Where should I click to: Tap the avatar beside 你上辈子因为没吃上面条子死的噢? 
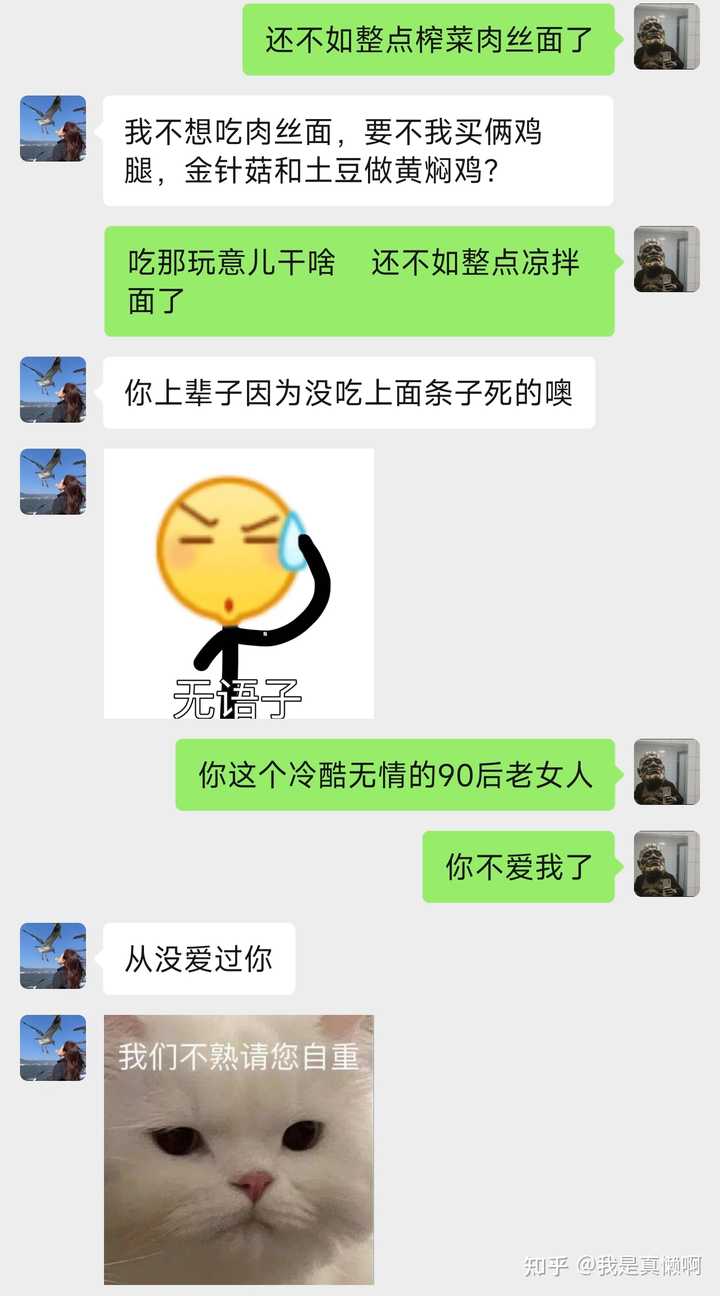pyautogui.click(x=53, y=390)
